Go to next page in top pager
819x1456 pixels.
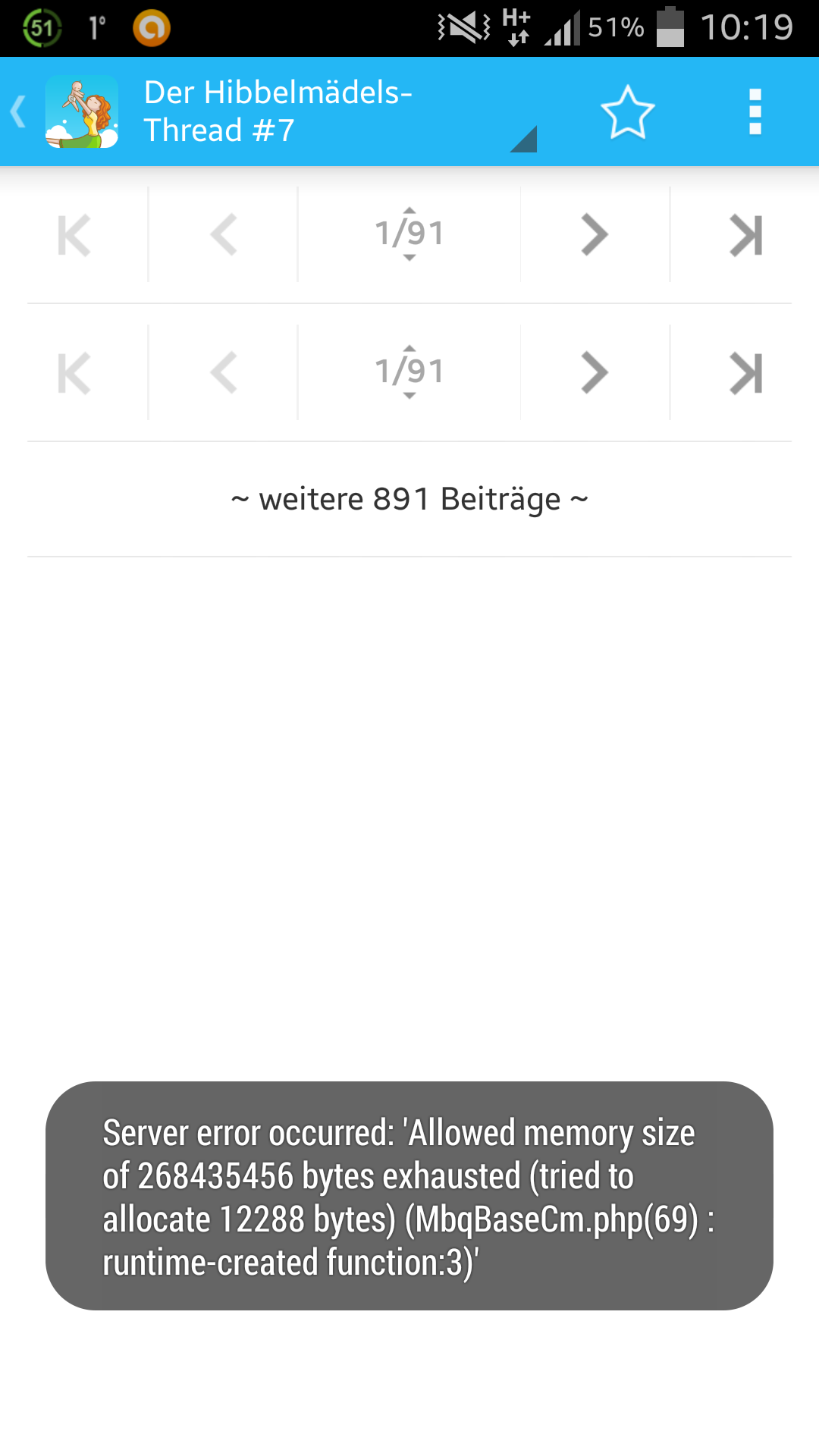[595, 234]
